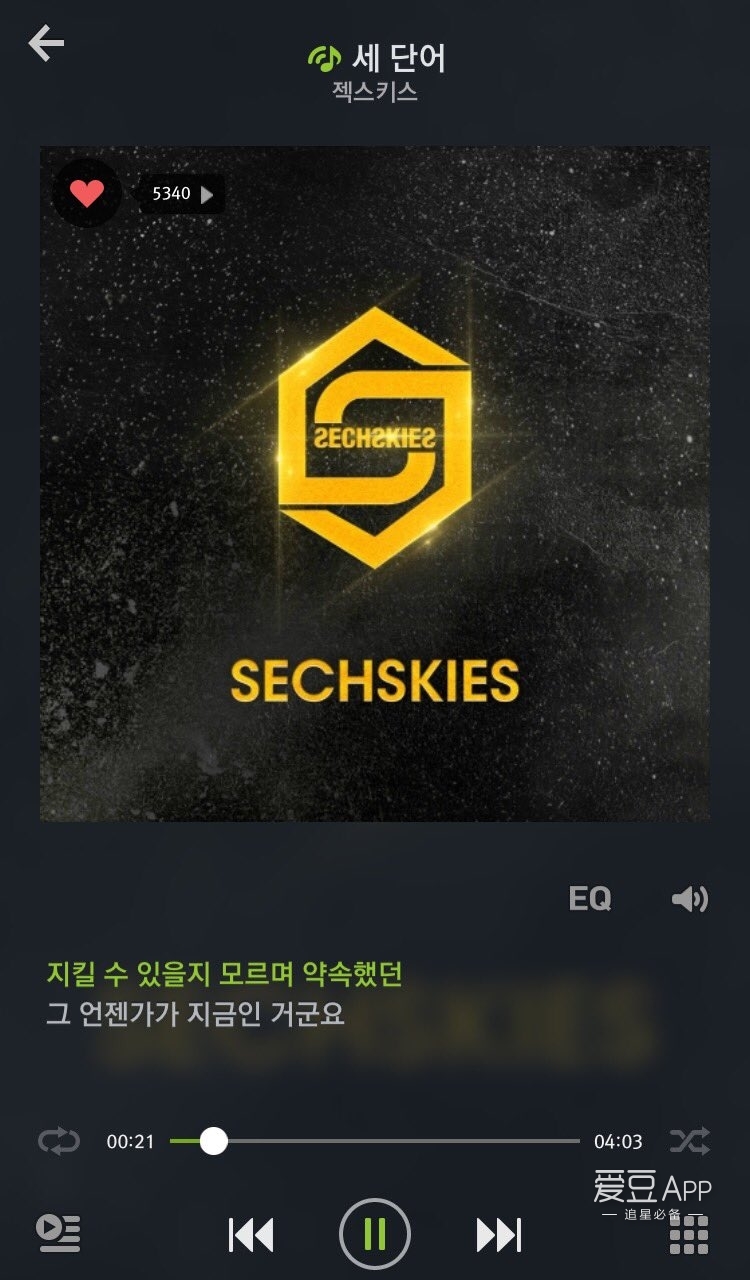Screen dimensions: 750x1280
Task: Unlike the song with the heart icon
Action: (86, 193)
